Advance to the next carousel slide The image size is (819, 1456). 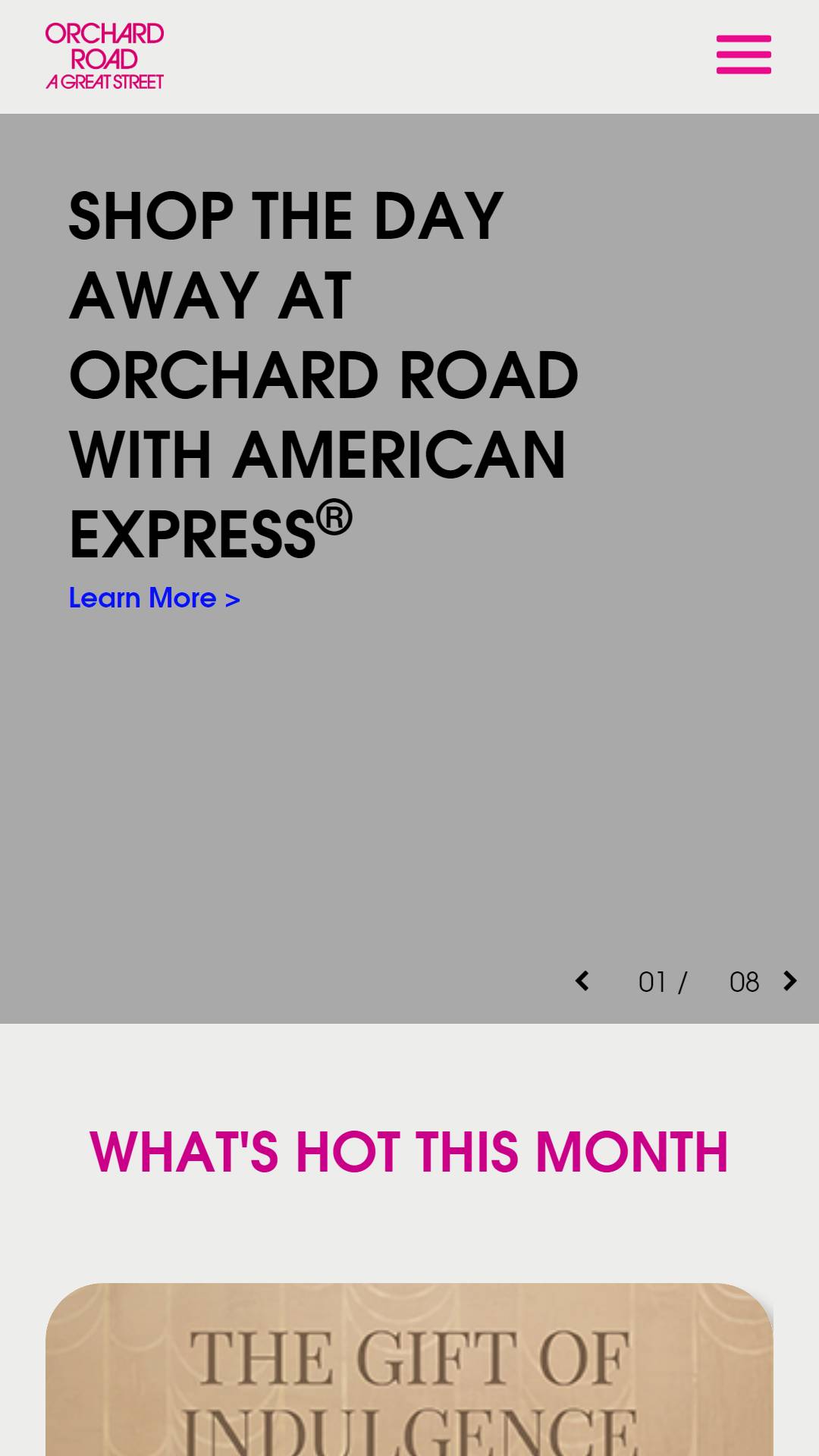coord(789,981)
